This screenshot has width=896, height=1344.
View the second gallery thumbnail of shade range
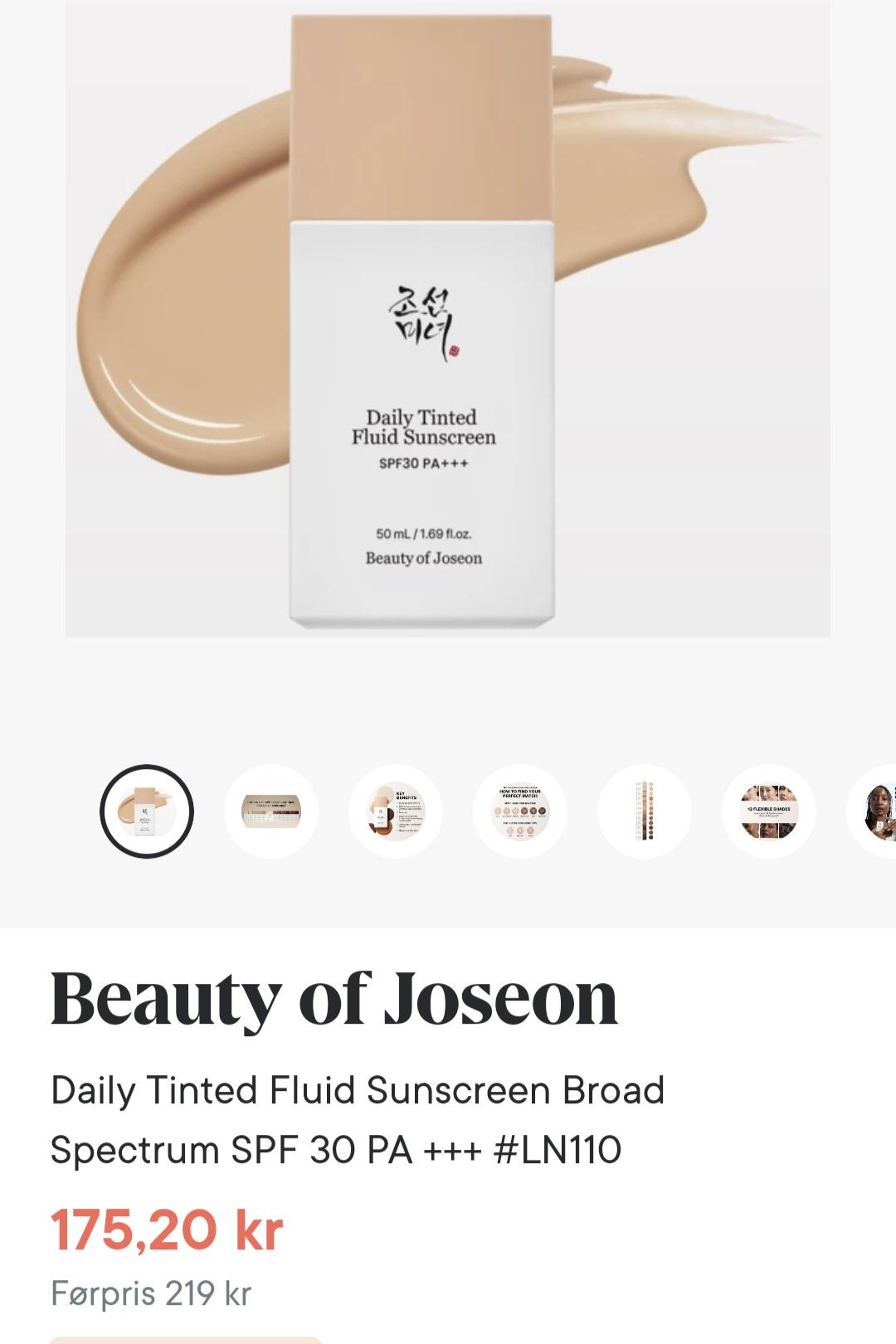tap(271, 811)
